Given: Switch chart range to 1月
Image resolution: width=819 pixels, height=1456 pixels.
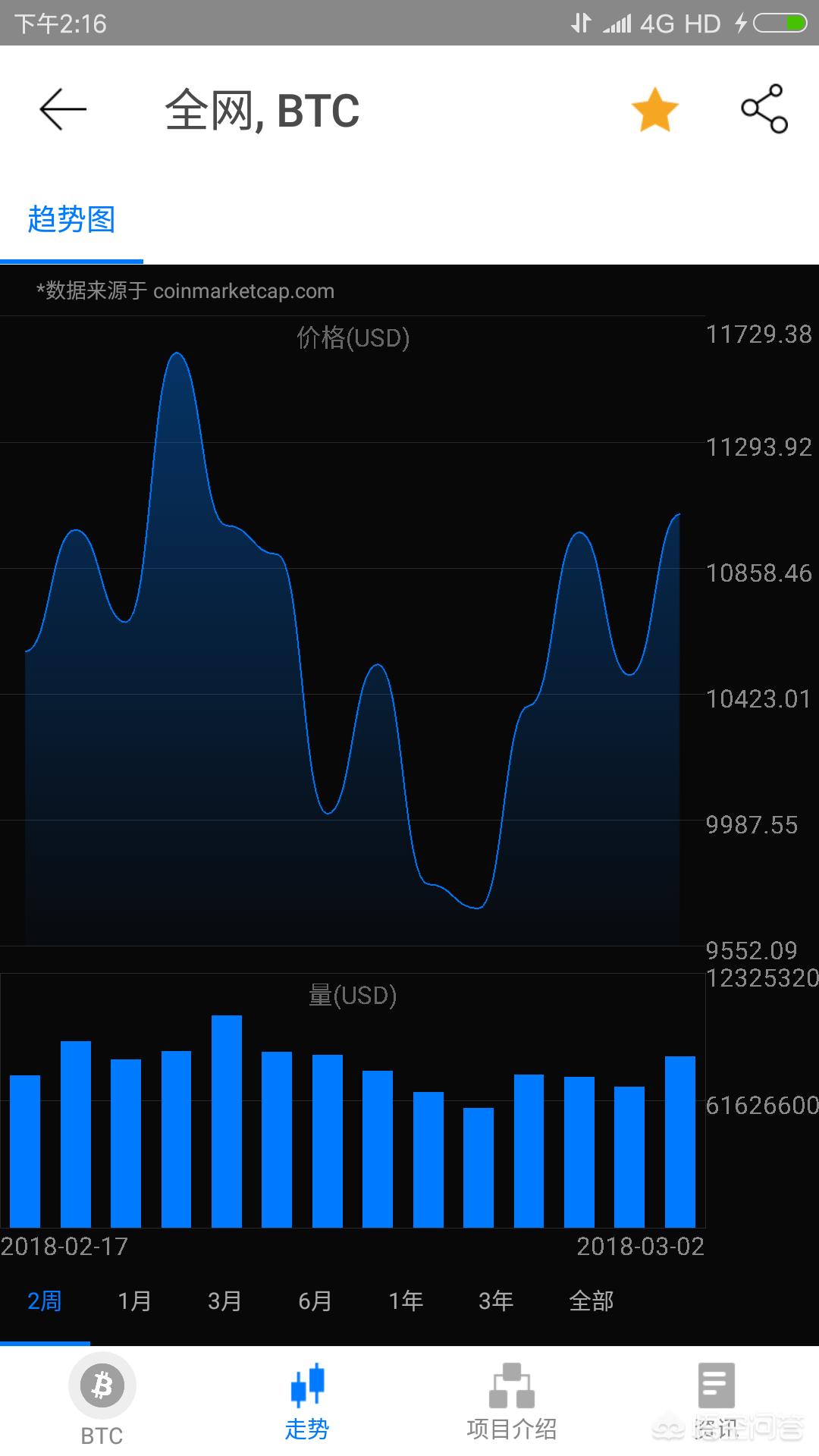Looking at the screenshot, I should click(134, 1301).
